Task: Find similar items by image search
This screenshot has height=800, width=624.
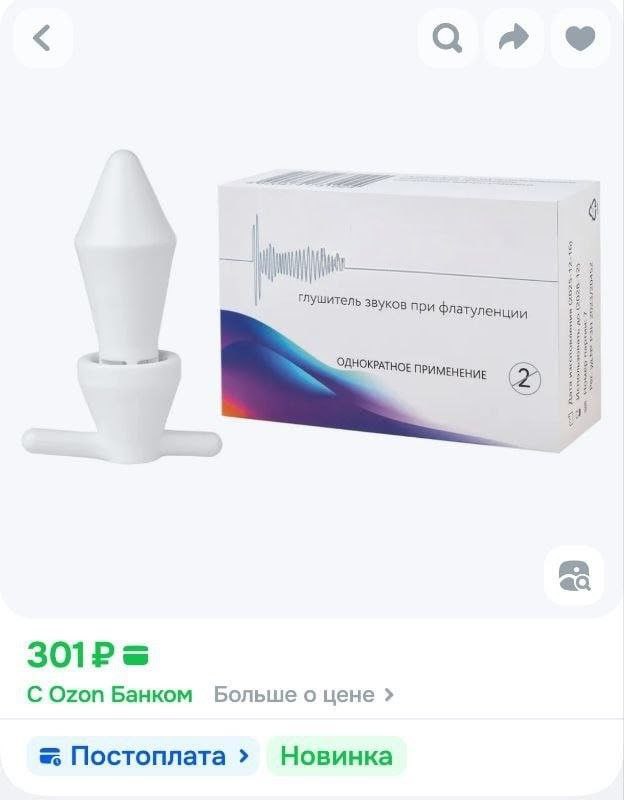Action: point(574,576)
